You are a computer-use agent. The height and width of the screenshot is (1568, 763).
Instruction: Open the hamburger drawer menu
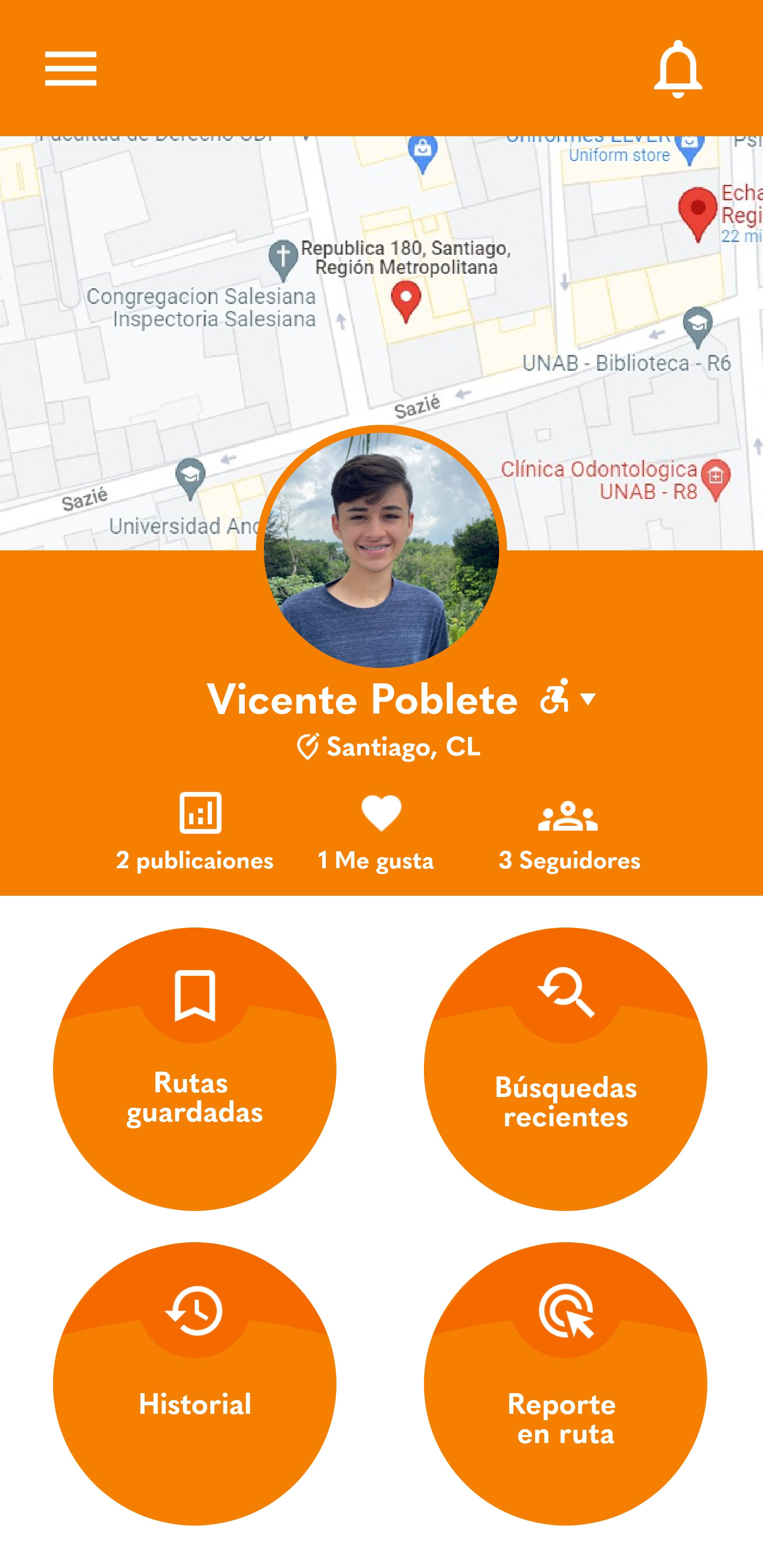[70, 69]
